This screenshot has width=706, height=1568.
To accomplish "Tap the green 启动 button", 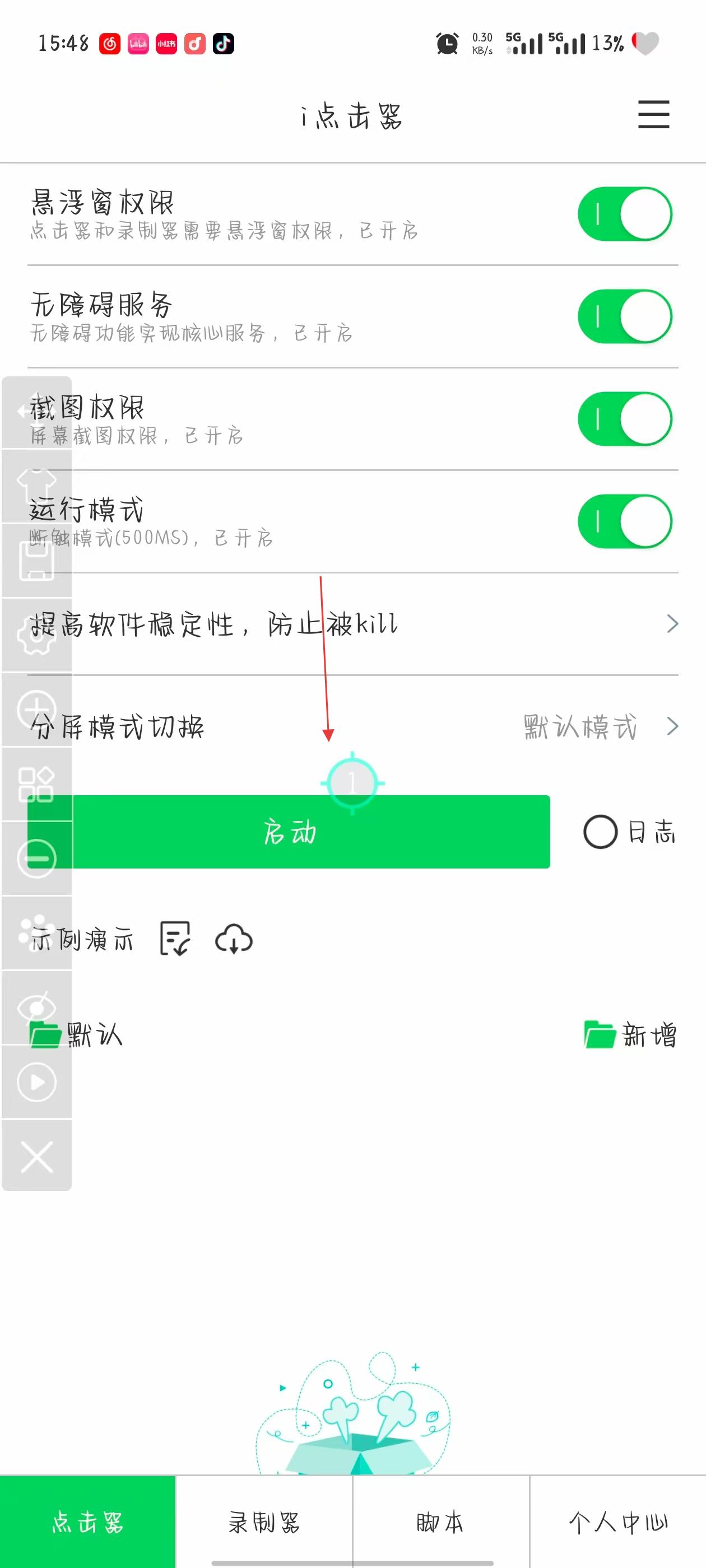I will (x=289, y=832).
